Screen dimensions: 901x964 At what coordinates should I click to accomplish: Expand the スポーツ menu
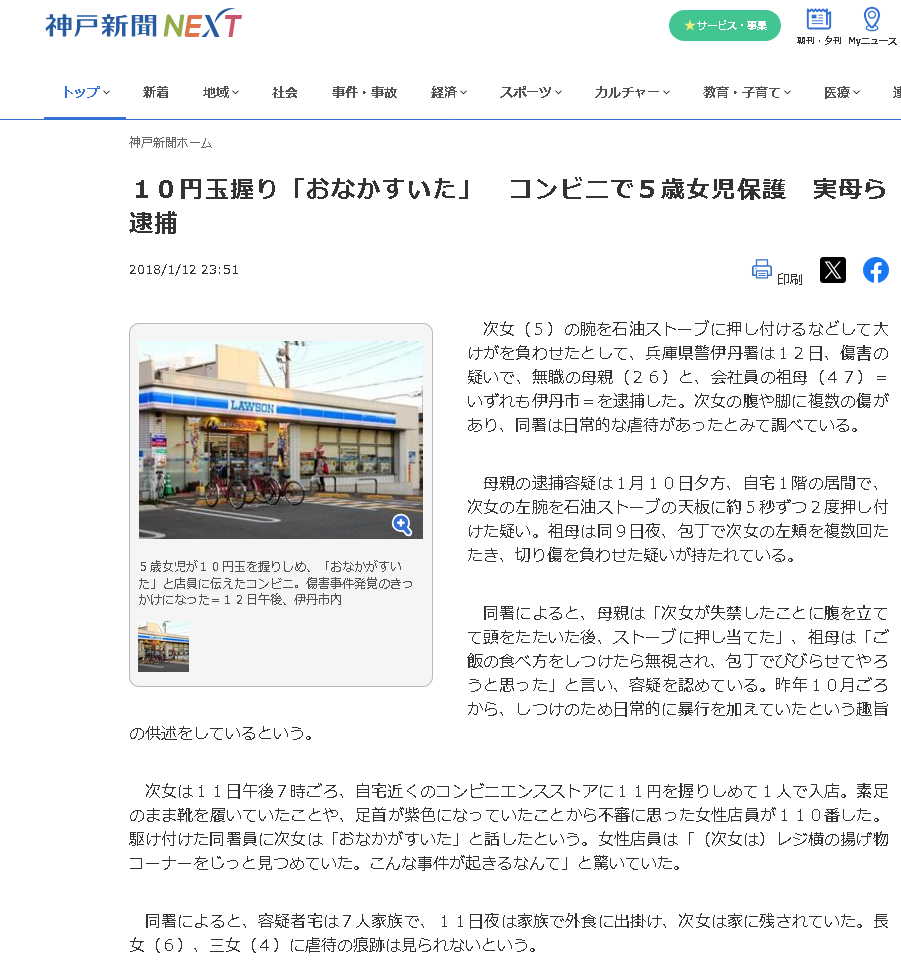click(x=530, y=92)
